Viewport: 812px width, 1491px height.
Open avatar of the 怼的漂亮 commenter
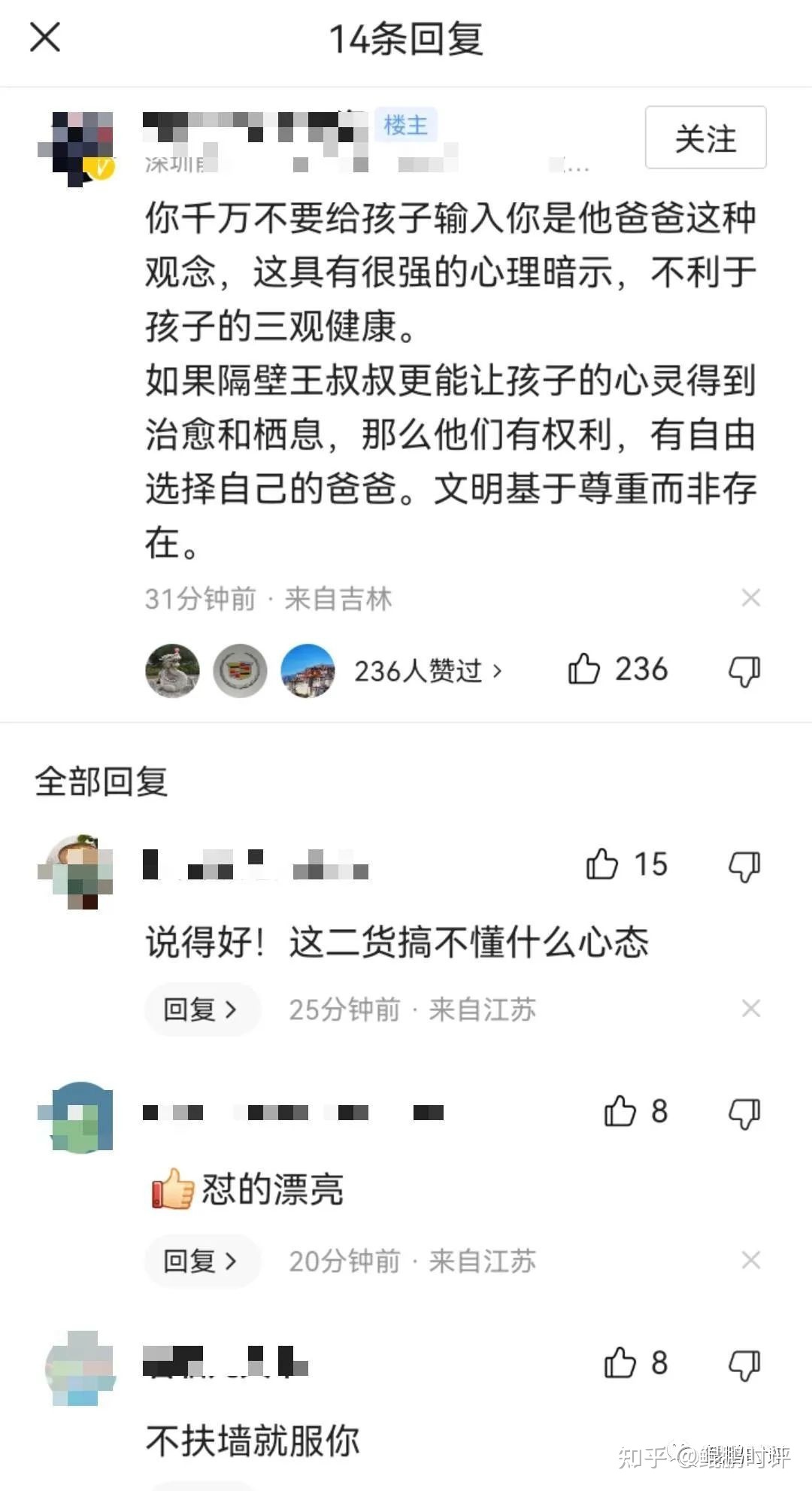coord(77,1117)
